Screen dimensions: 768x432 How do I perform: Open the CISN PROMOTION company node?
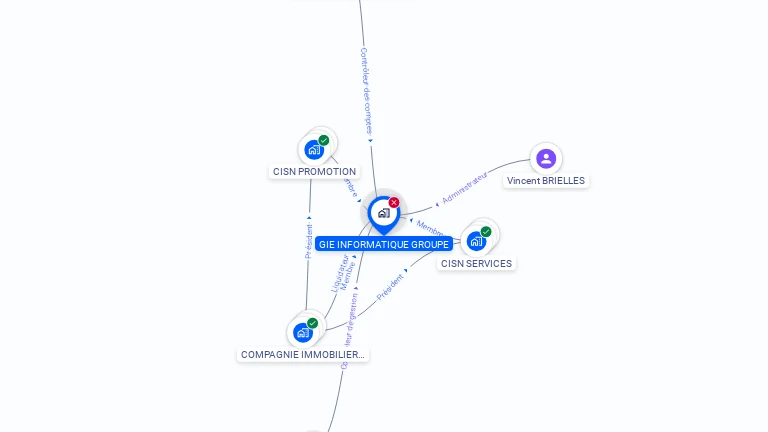(x=315, y=150)
